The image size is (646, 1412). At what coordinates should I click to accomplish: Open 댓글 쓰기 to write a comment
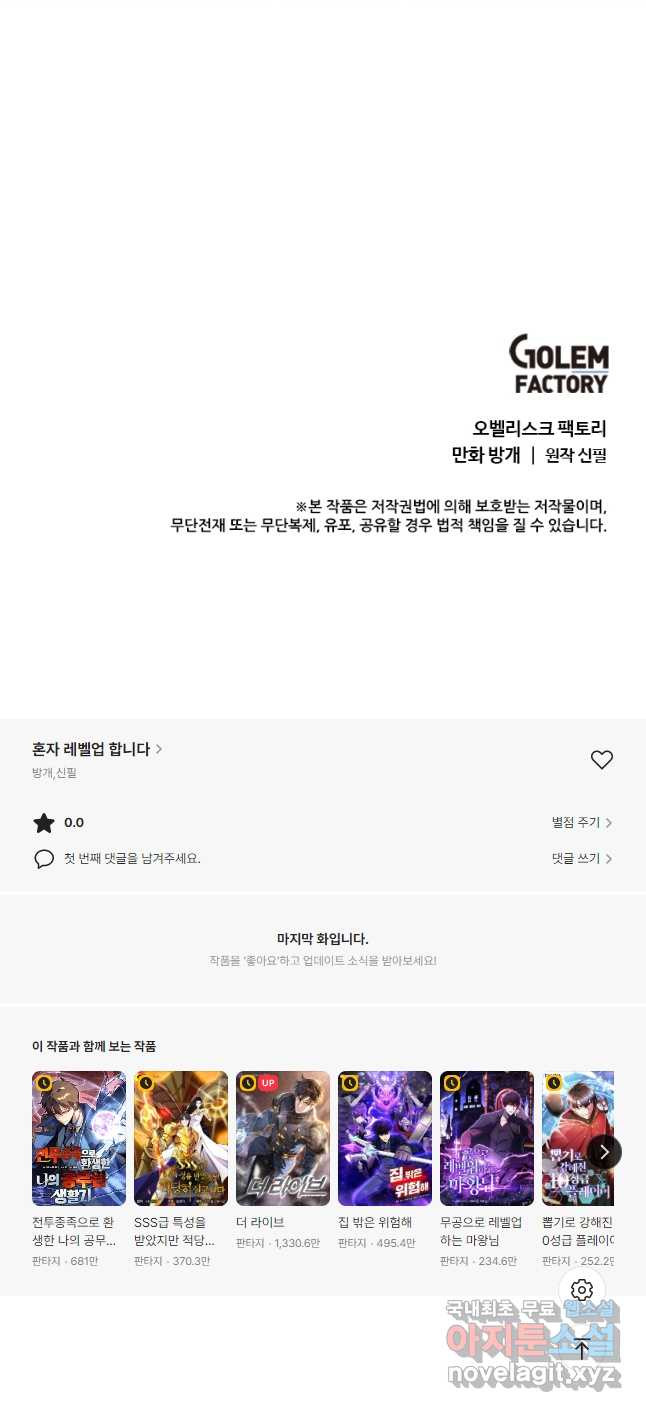pyautogui.click(x=581, y=859)
